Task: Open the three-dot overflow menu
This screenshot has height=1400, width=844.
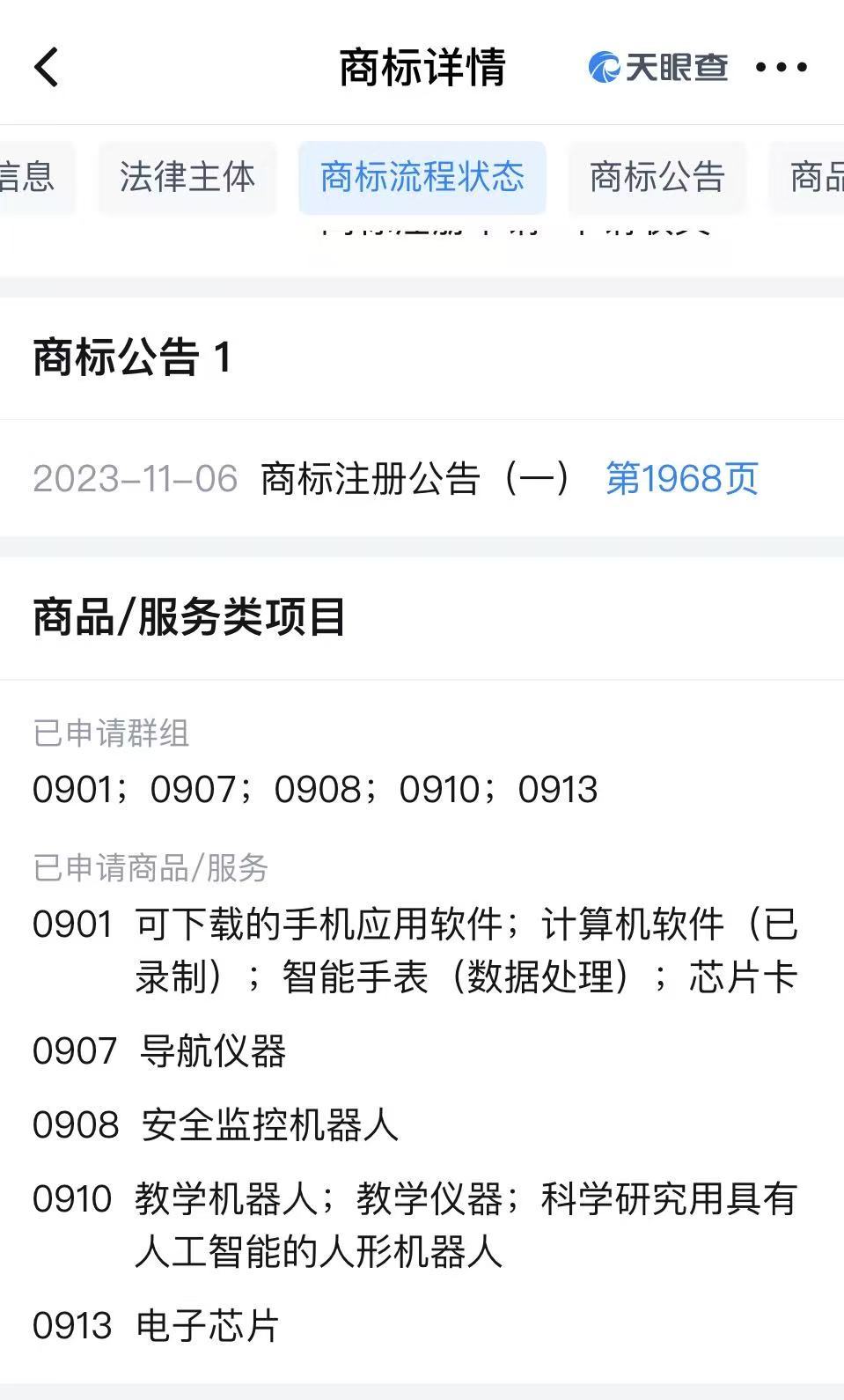Action: click(x=781, y=67)
